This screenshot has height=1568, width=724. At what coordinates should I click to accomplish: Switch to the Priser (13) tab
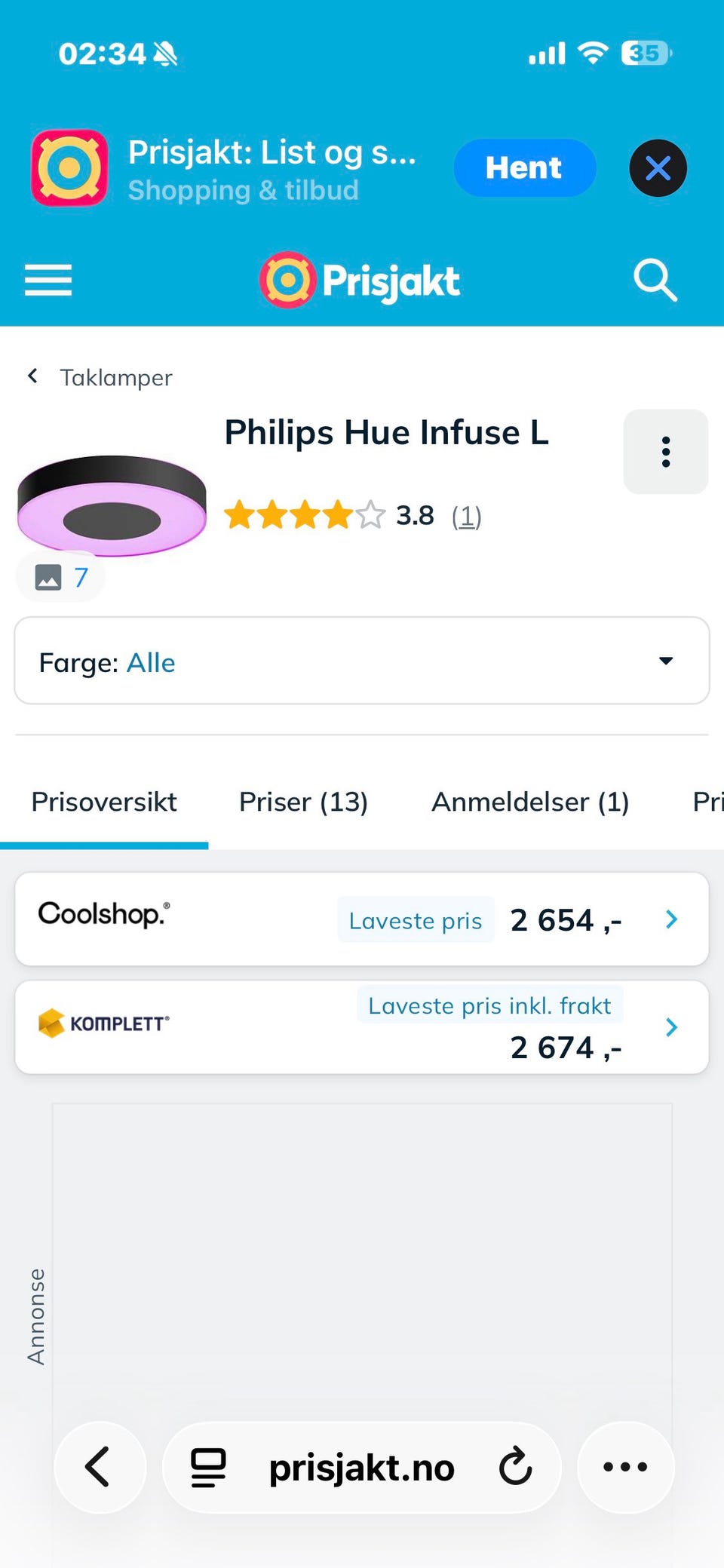tap(302, 802)
